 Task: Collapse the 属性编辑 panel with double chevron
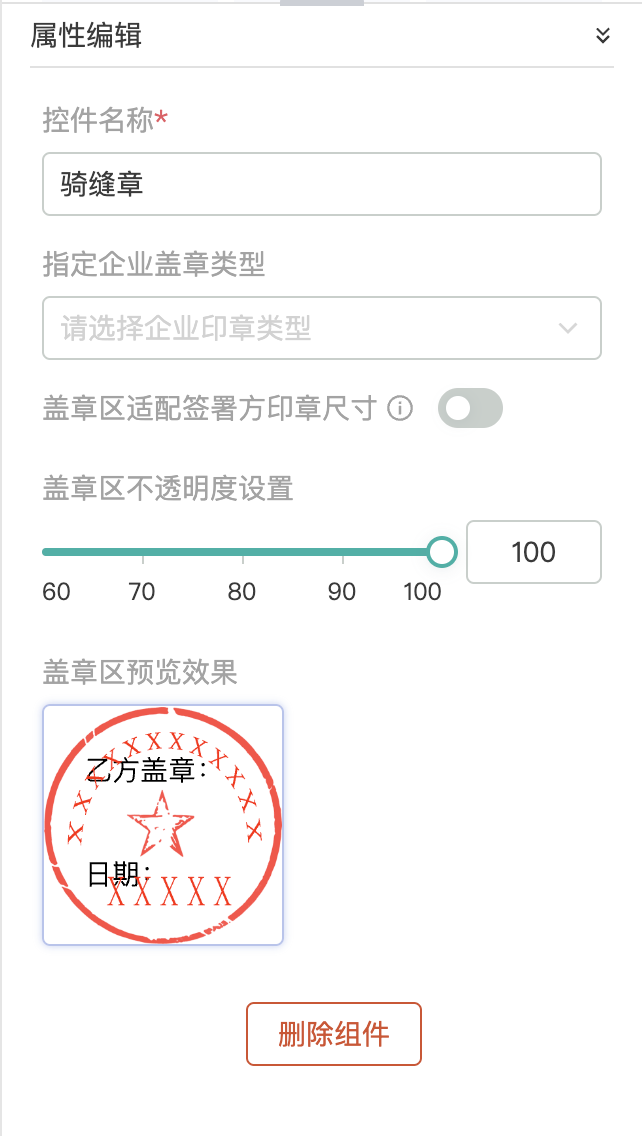click(x=602, y=36)
